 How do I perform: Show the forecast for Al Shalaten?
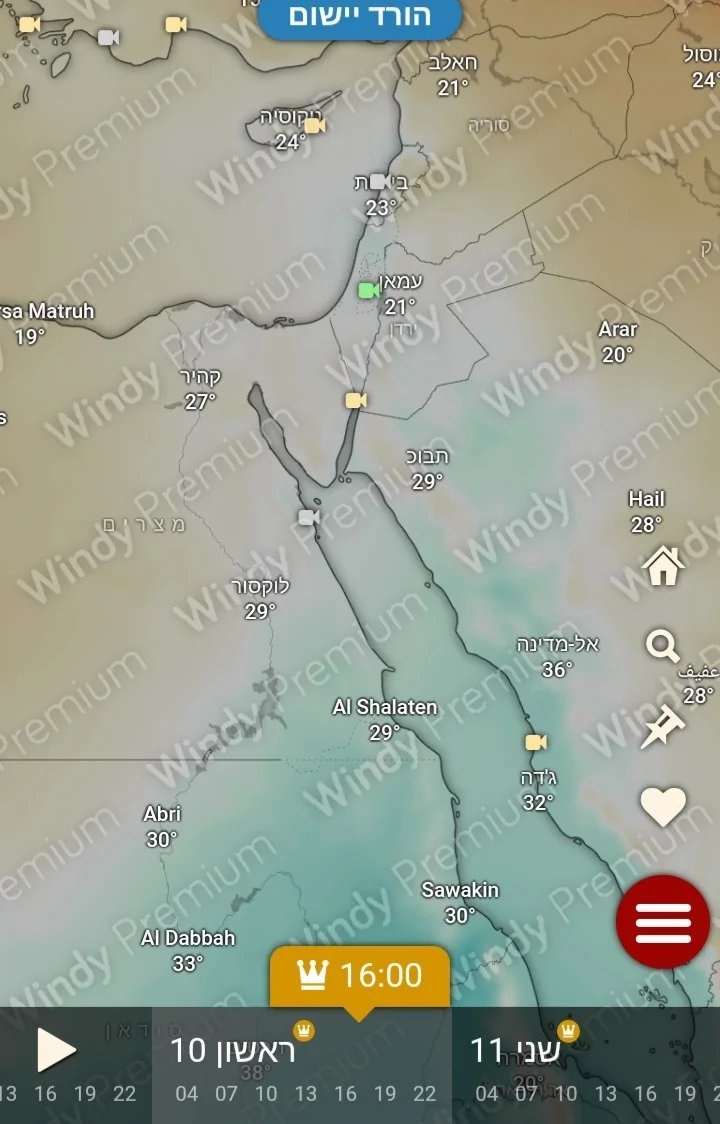click(x=385, y=719)
